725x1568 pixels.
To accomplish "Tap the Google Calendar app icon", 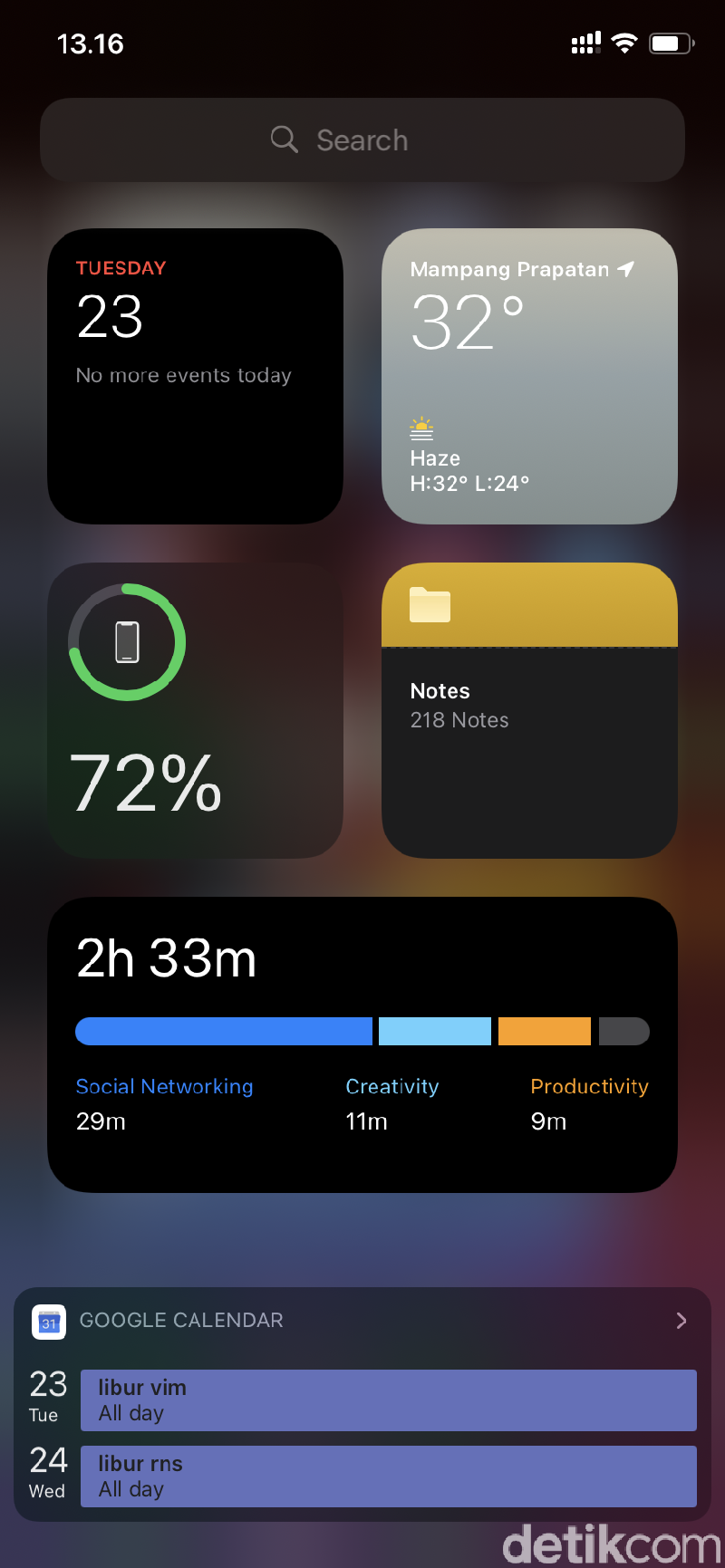I will coord(49,1322).
